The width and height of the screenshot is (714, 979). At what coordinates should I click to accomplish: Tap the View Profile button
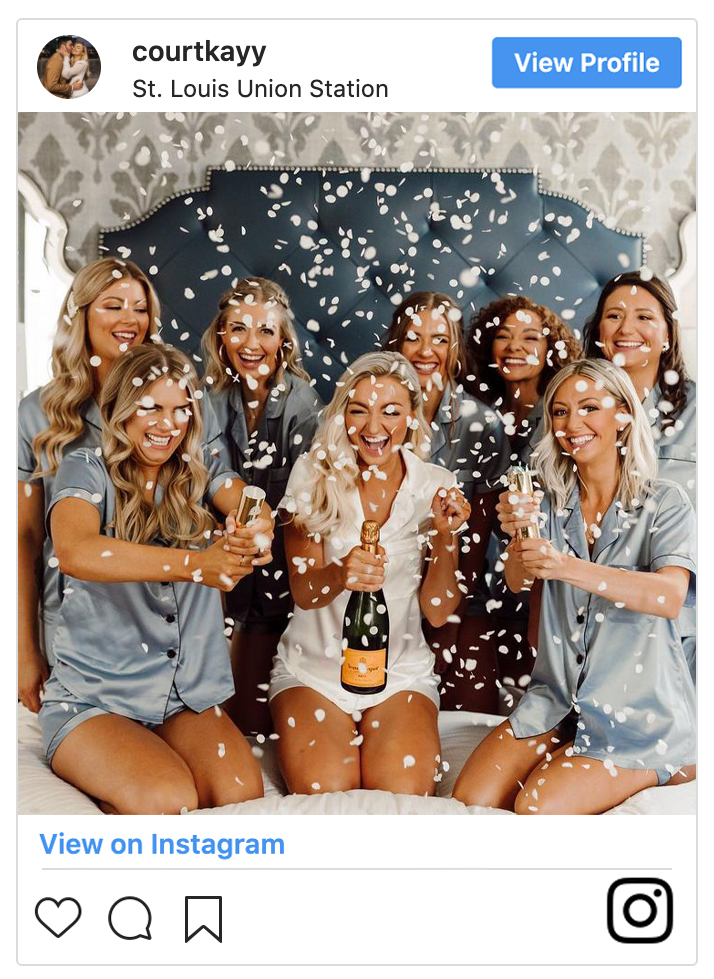586,63
